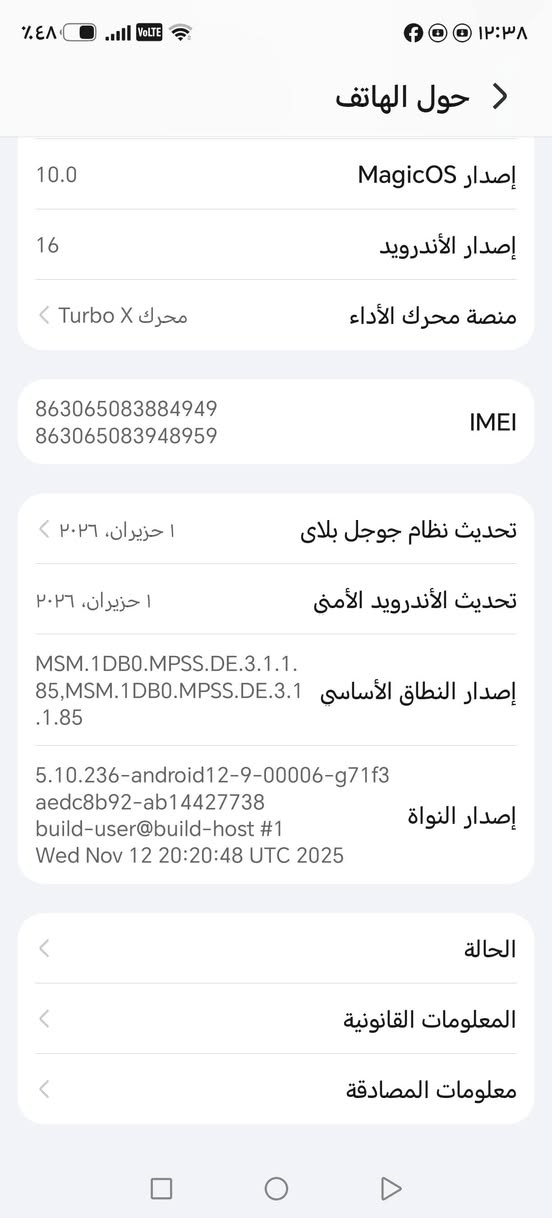Open the الحالة status row
Screen dimensions: 552x1218
pyautogui.click(x=276, y=948)
